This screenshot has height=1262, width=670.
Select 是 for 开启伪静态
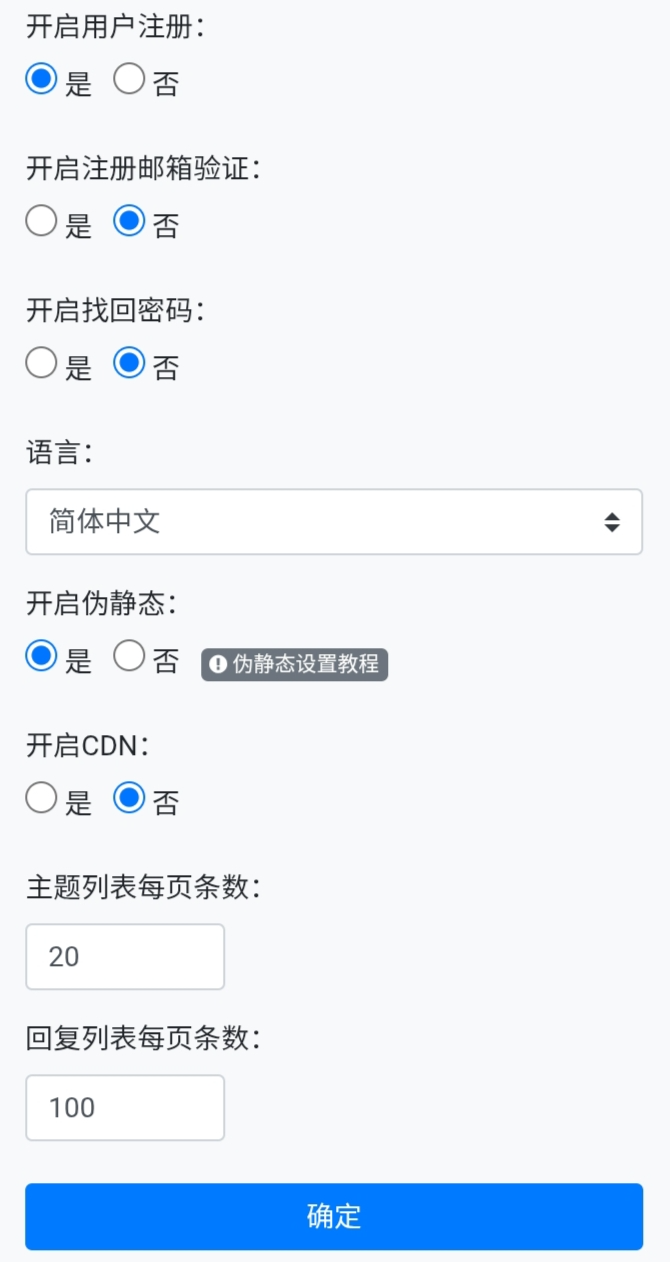click(x=41, y=657)
